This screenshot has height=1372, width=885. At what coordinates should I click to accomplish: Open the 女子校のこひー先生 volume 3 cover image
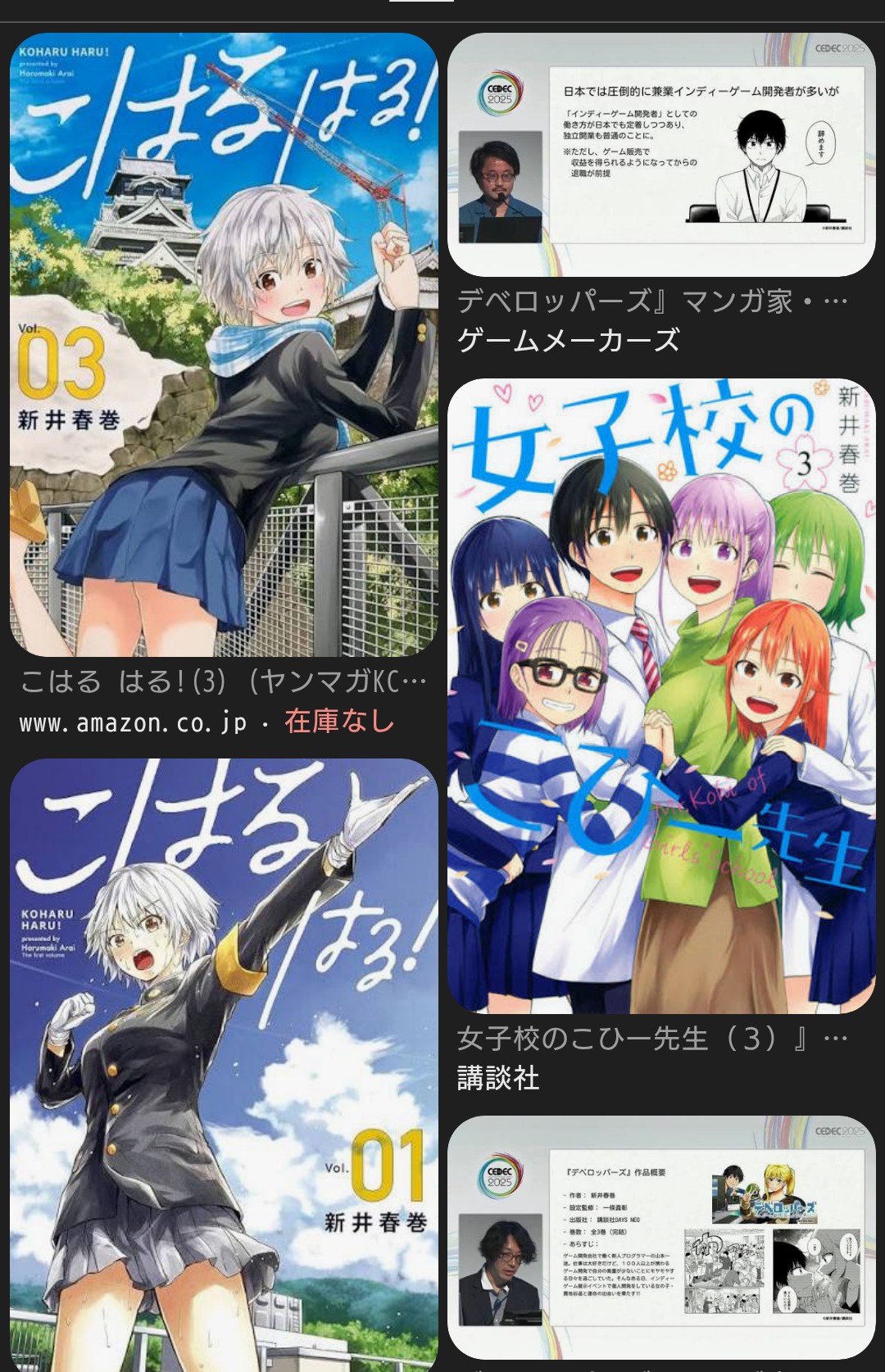click(x=661, y=695)
